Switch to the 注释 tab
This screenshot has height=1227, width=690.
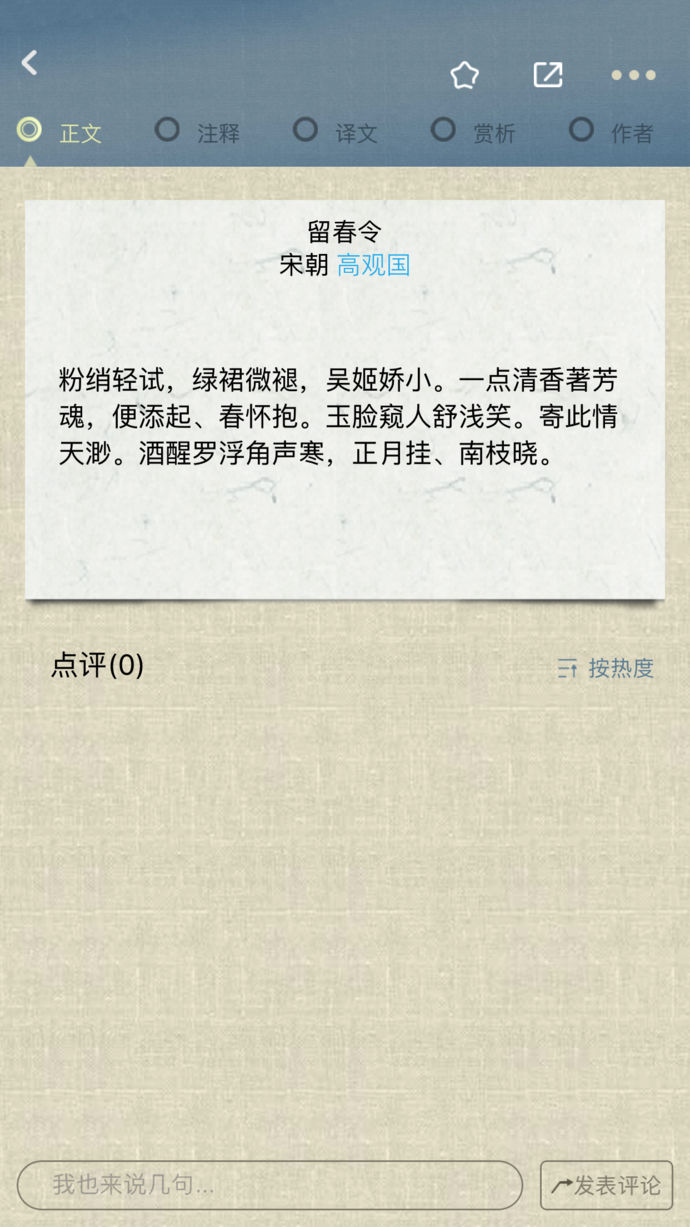[x=199, y=132]
